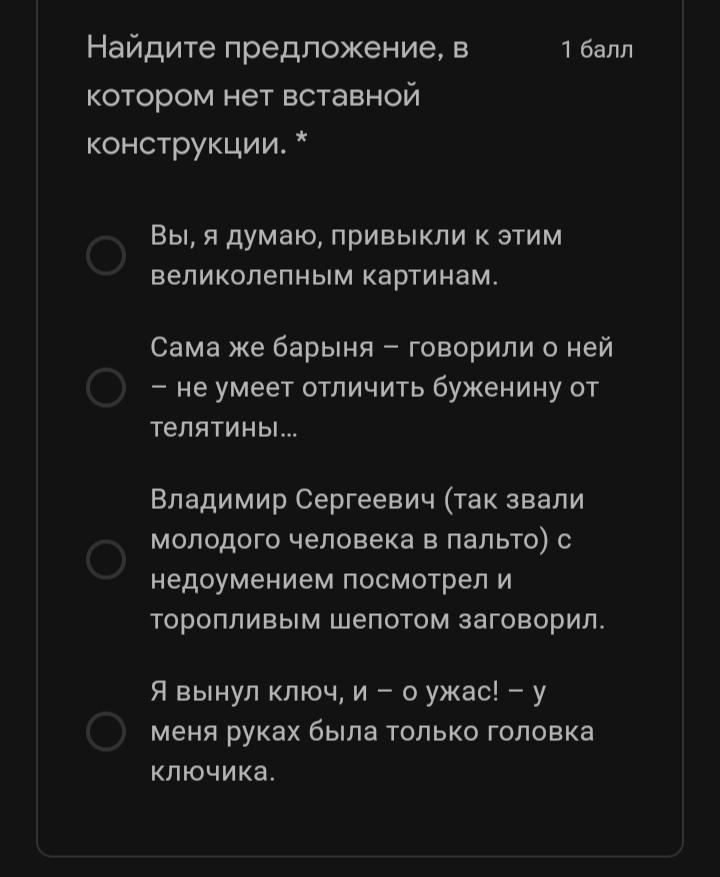The width and height of the screenshot is (720, 877).
Task: Select the answer 'Вы, я думаю, привыкли'
Action: [105, 256]
